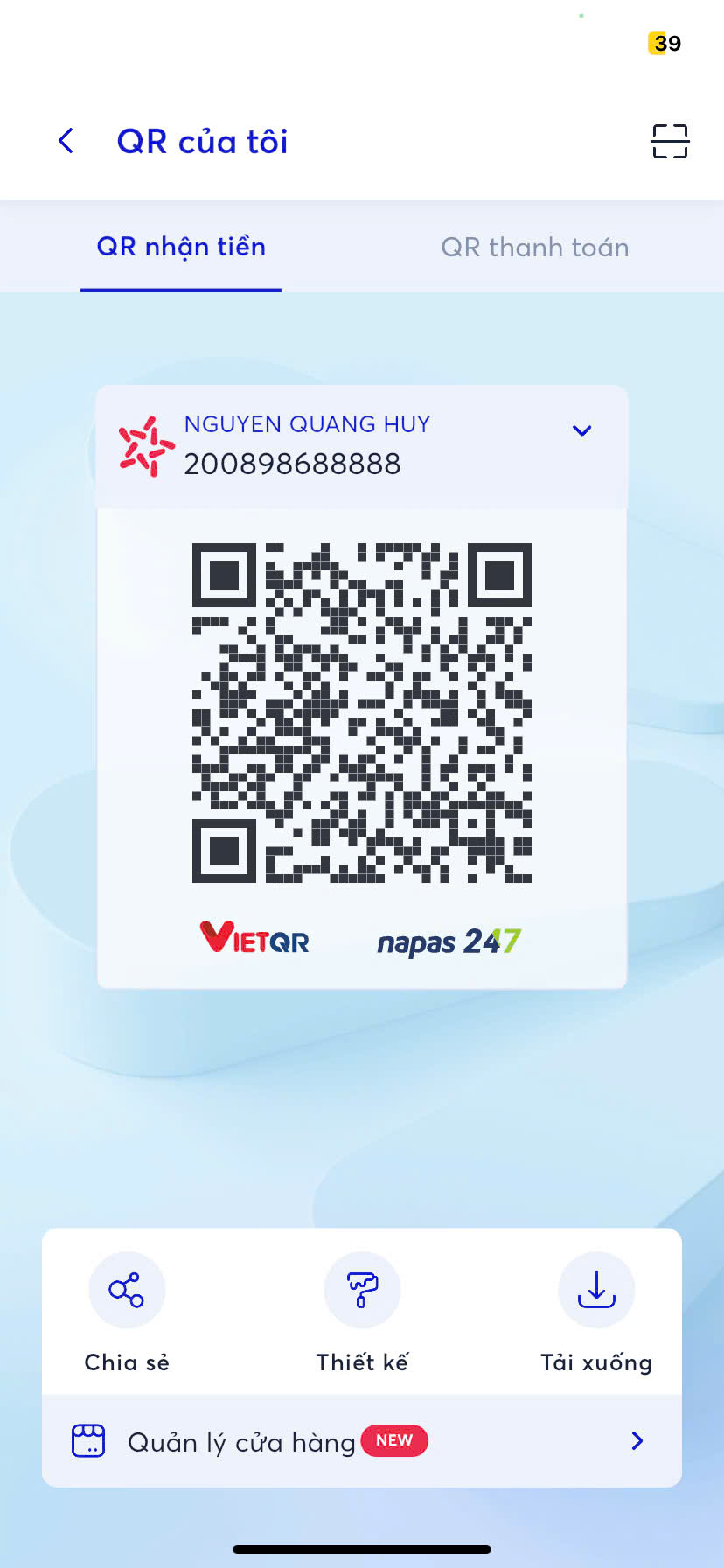Switch to the QR nhận tiền tab
This screenshot has height=1568, width=724.
(181, 248)
